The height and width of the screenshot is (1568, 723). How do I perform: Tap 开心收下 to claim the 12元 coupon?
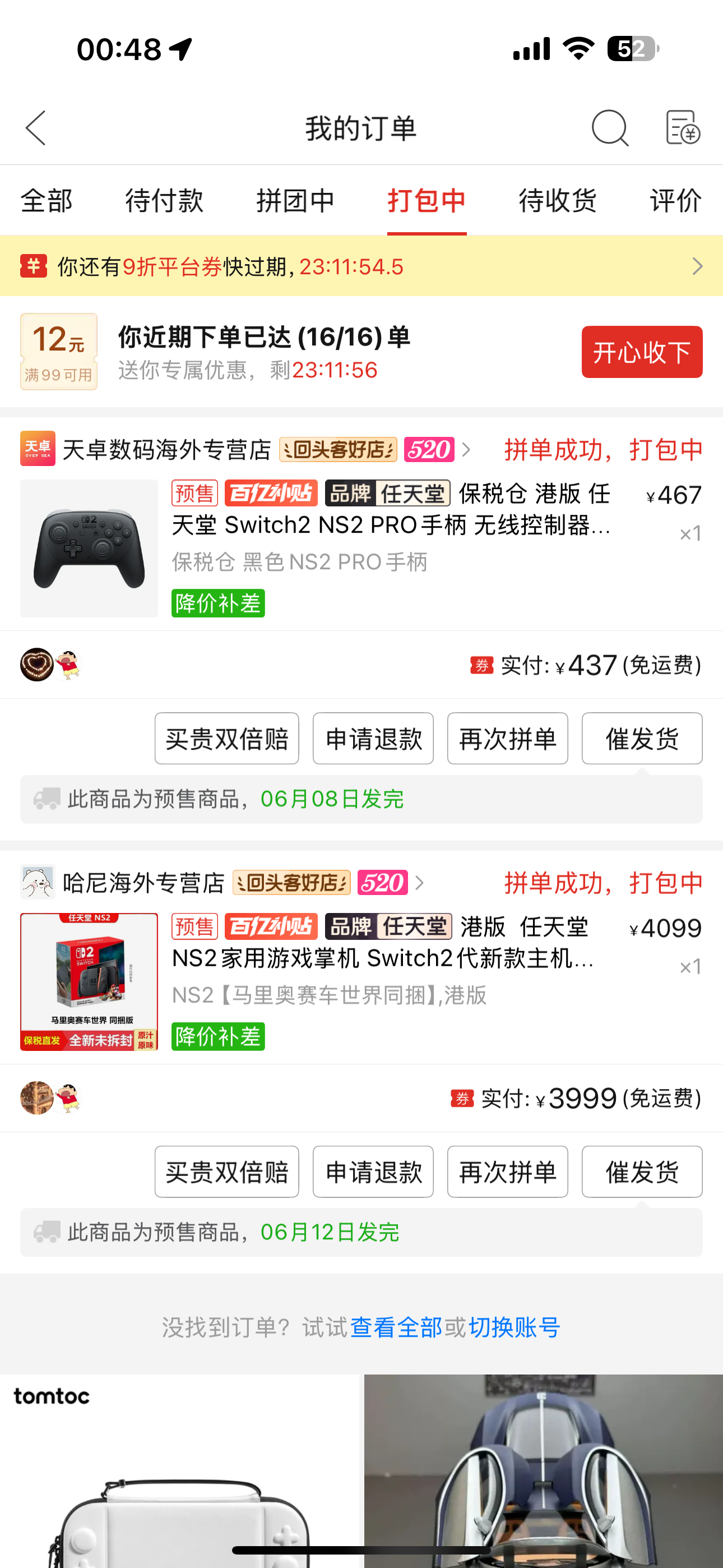point(641,352)
